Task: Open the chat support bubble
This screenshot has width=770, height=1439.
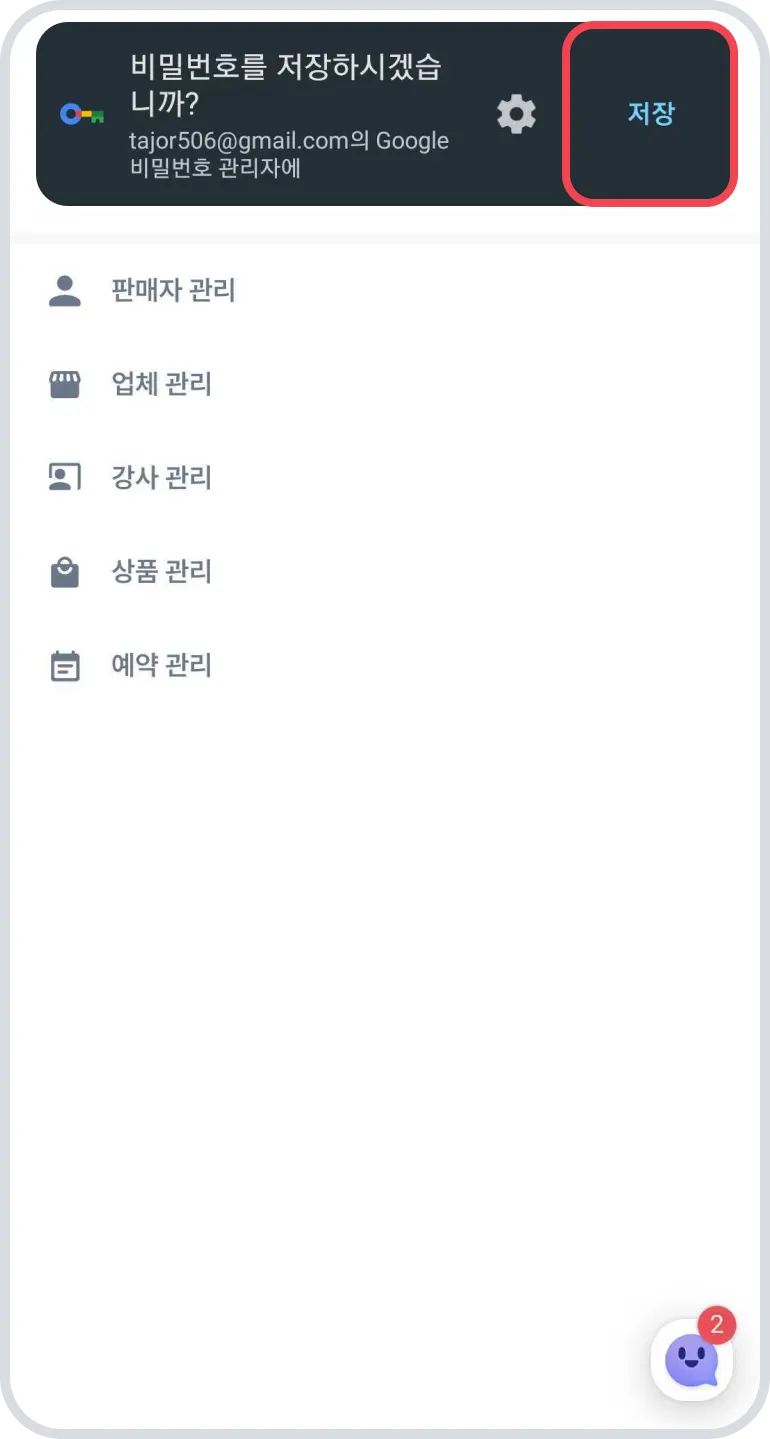Action: 692,1360
